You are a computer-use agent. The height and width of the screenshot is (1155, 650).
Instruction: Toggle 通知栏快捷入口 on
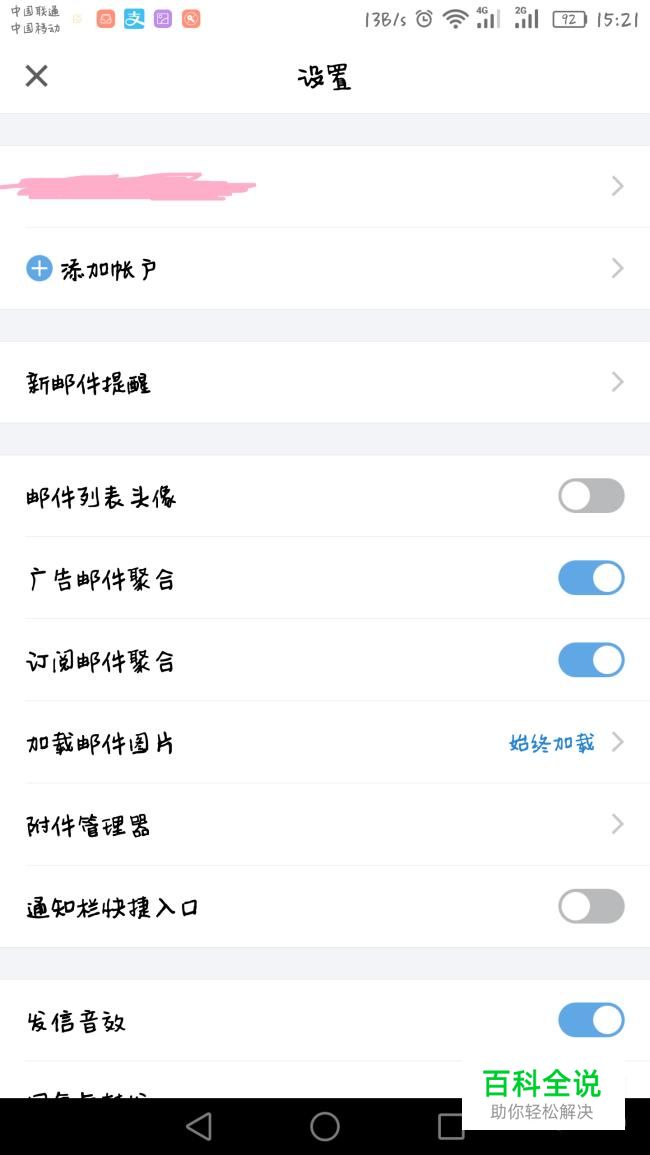click(590, 907)
